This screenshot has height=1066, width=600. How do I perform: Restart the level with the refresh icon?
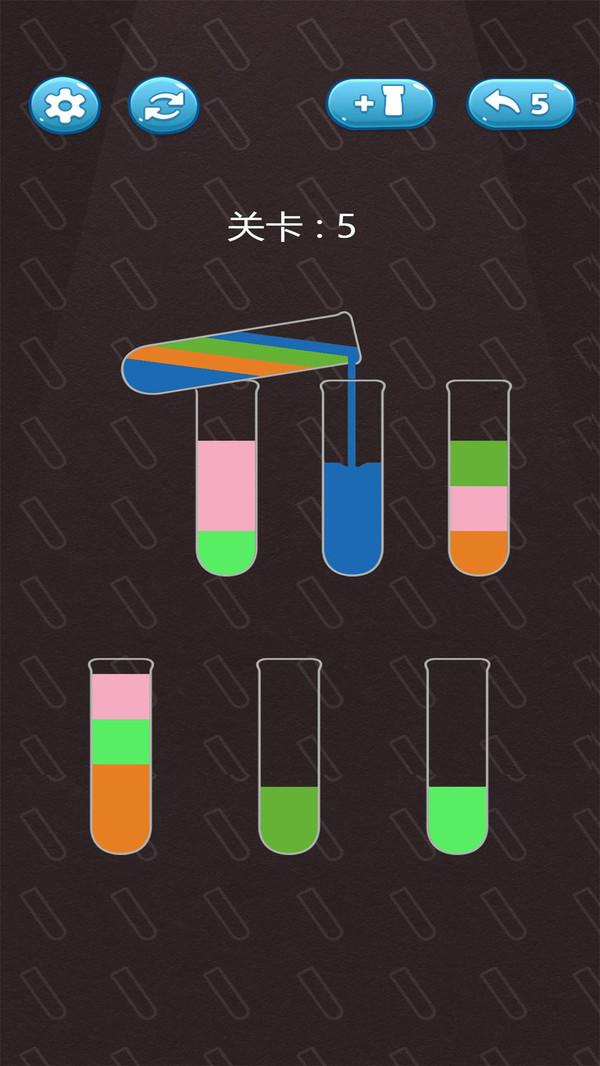click(x=164, y=104)
